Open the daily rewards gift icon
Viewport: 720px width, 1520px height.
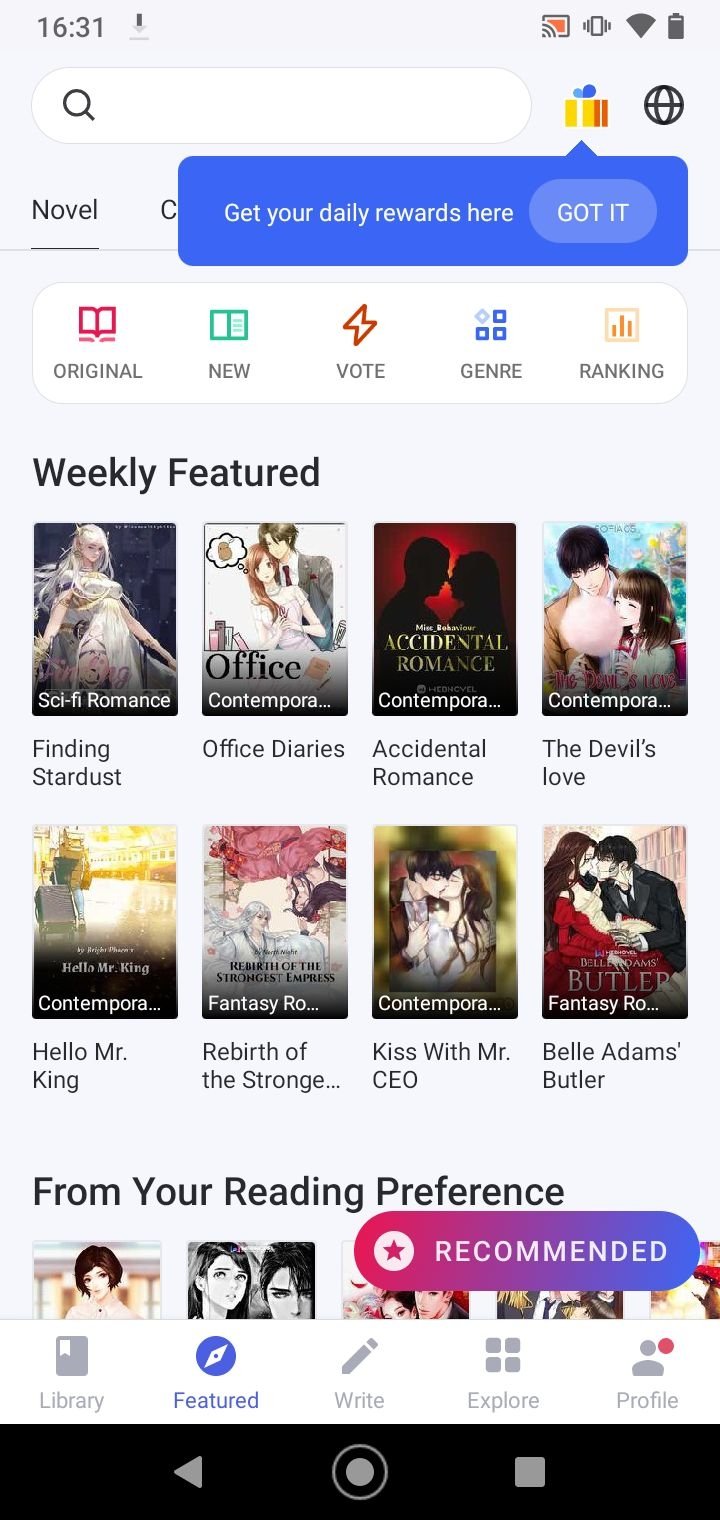[586, 106]
